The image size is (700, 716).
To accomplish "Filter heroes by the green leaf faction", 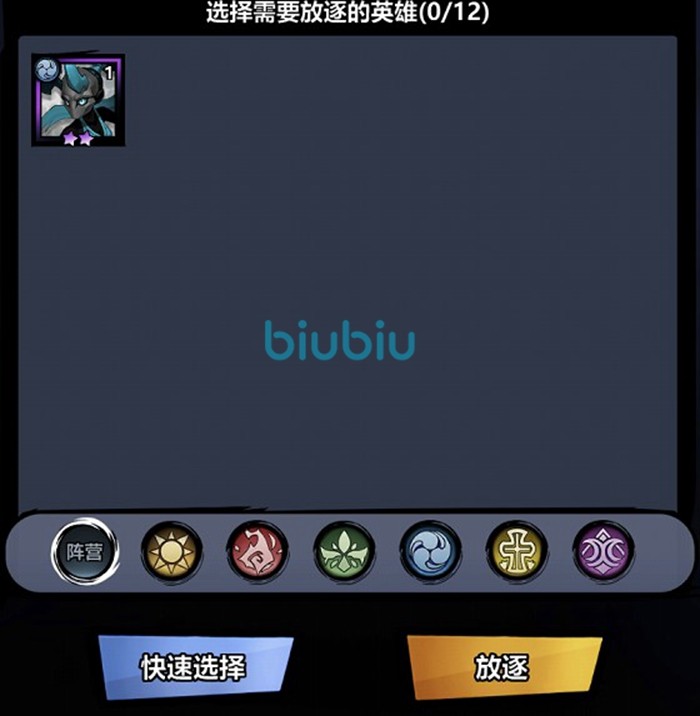I will tap(345, 552).
